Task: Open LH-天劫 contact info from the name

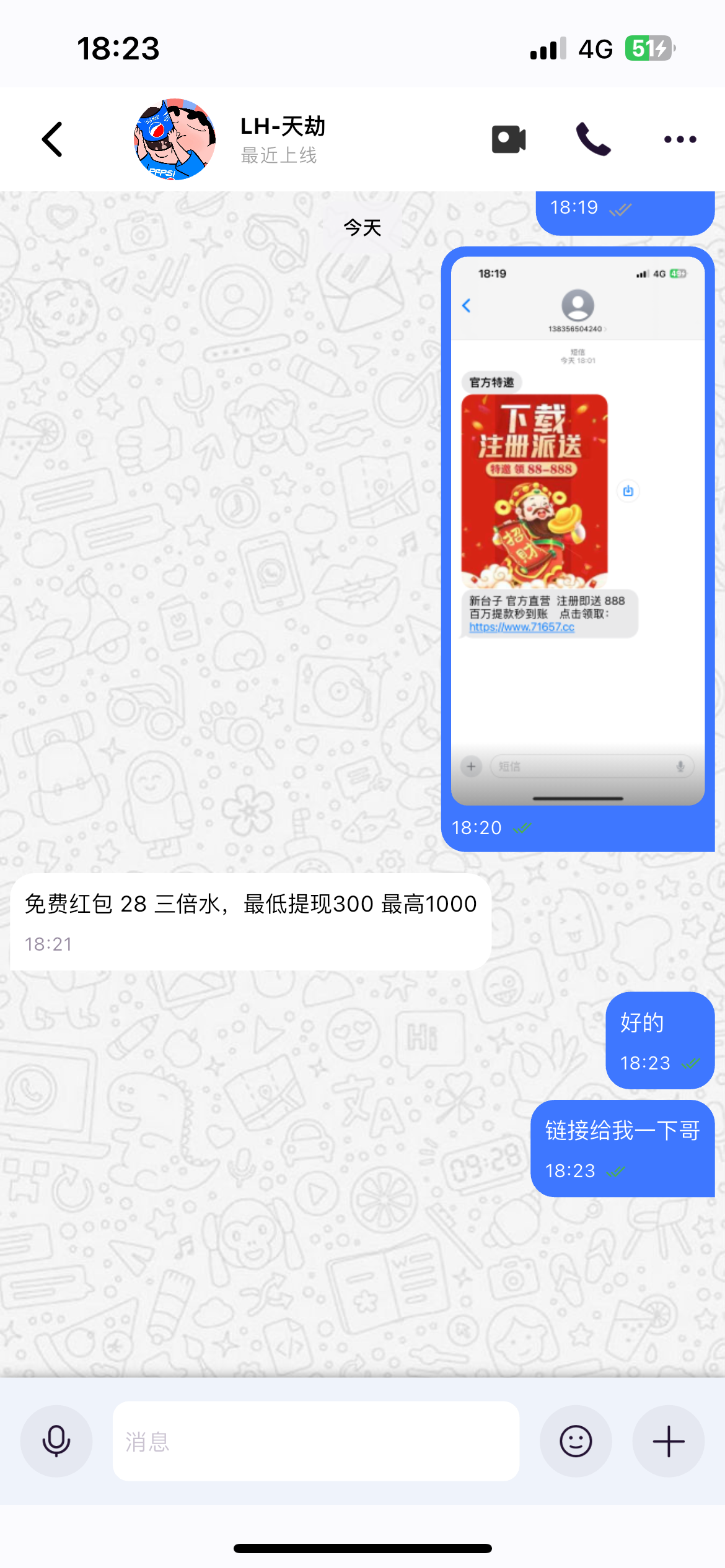Action: (283, 127)
